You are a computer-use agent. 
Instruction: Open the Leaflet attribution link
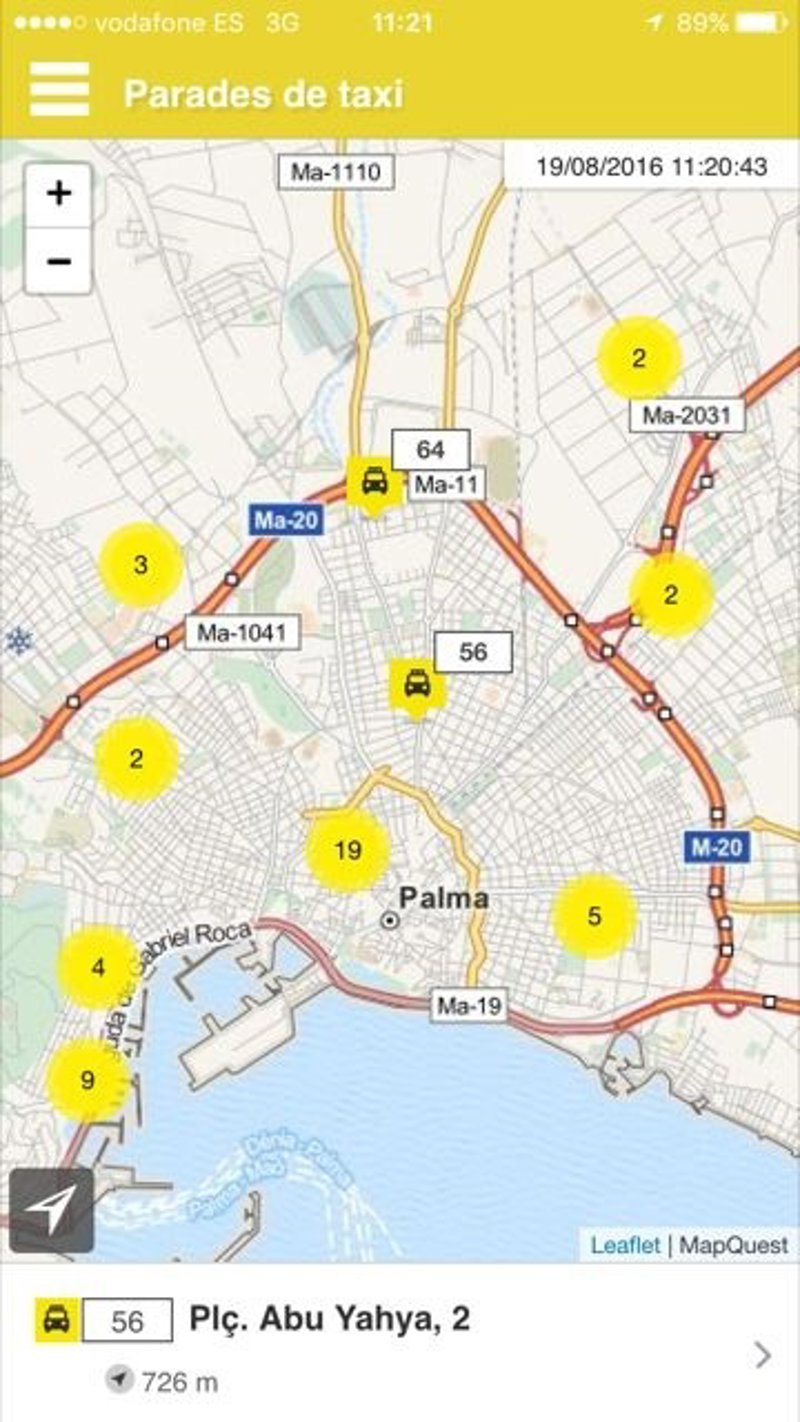(x=625, y=1245)
